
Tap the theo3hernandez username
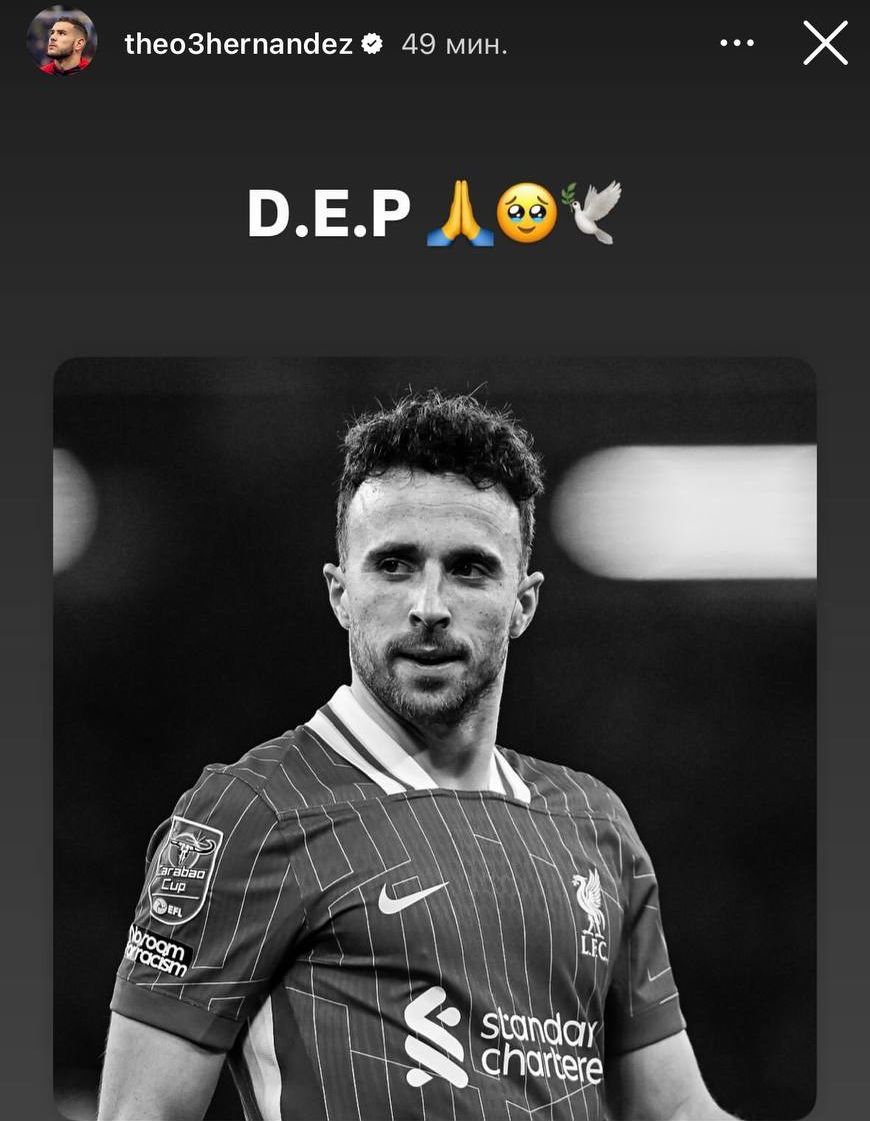238,44
